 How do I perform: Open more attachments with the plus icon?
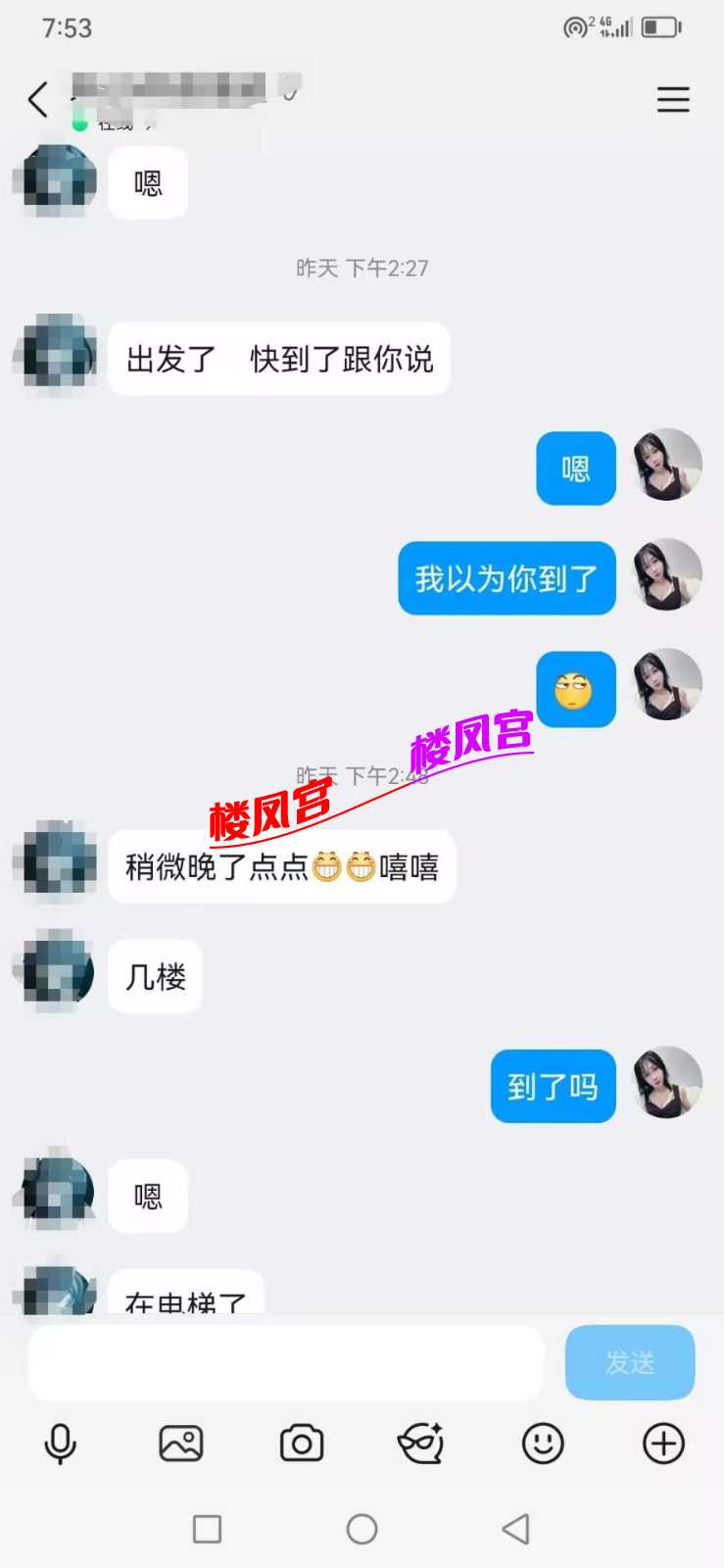coord(663,1444)
